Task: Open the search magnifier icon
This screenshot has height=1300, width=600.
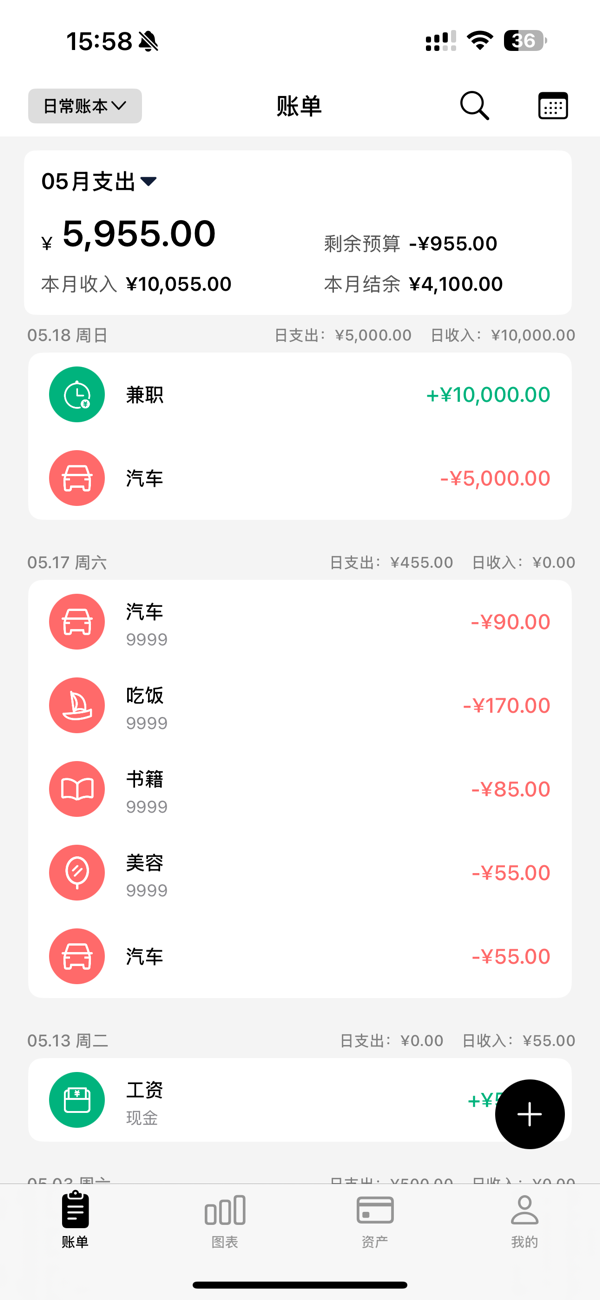Action: click(x=474, y=105)
